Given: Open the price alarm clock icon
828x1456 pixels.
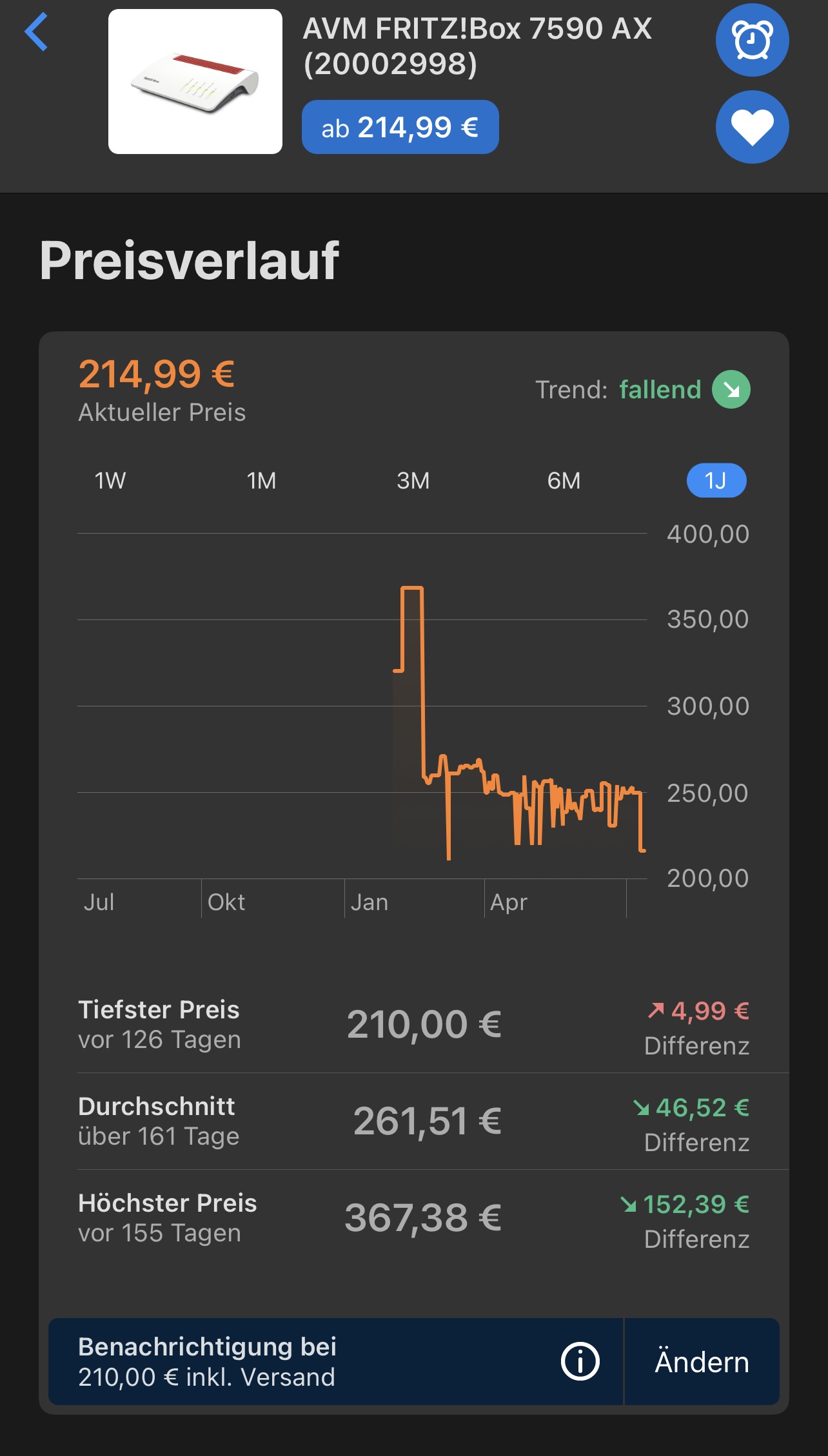Looking at the screenshot, I should click(752, 41).
